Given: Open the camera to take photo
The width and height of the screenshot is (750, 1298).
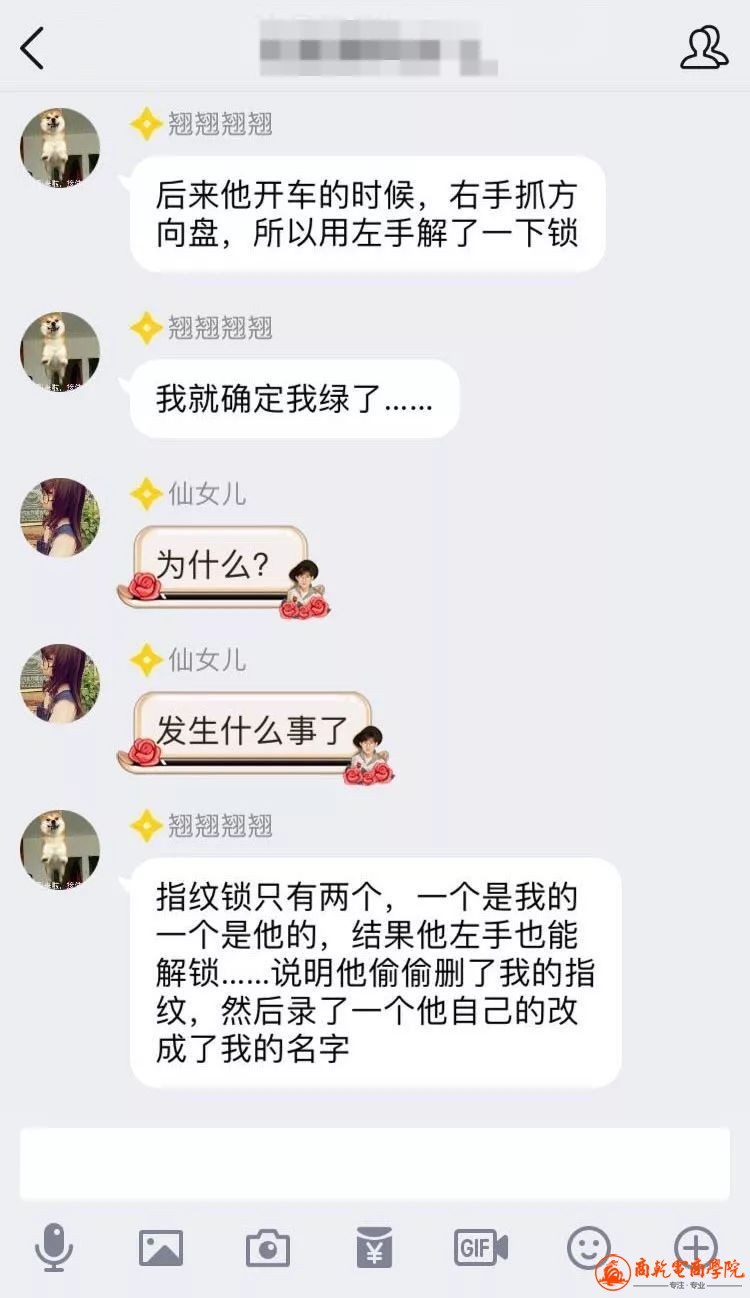Looking at the screenshot, I should pos(268,1248).
